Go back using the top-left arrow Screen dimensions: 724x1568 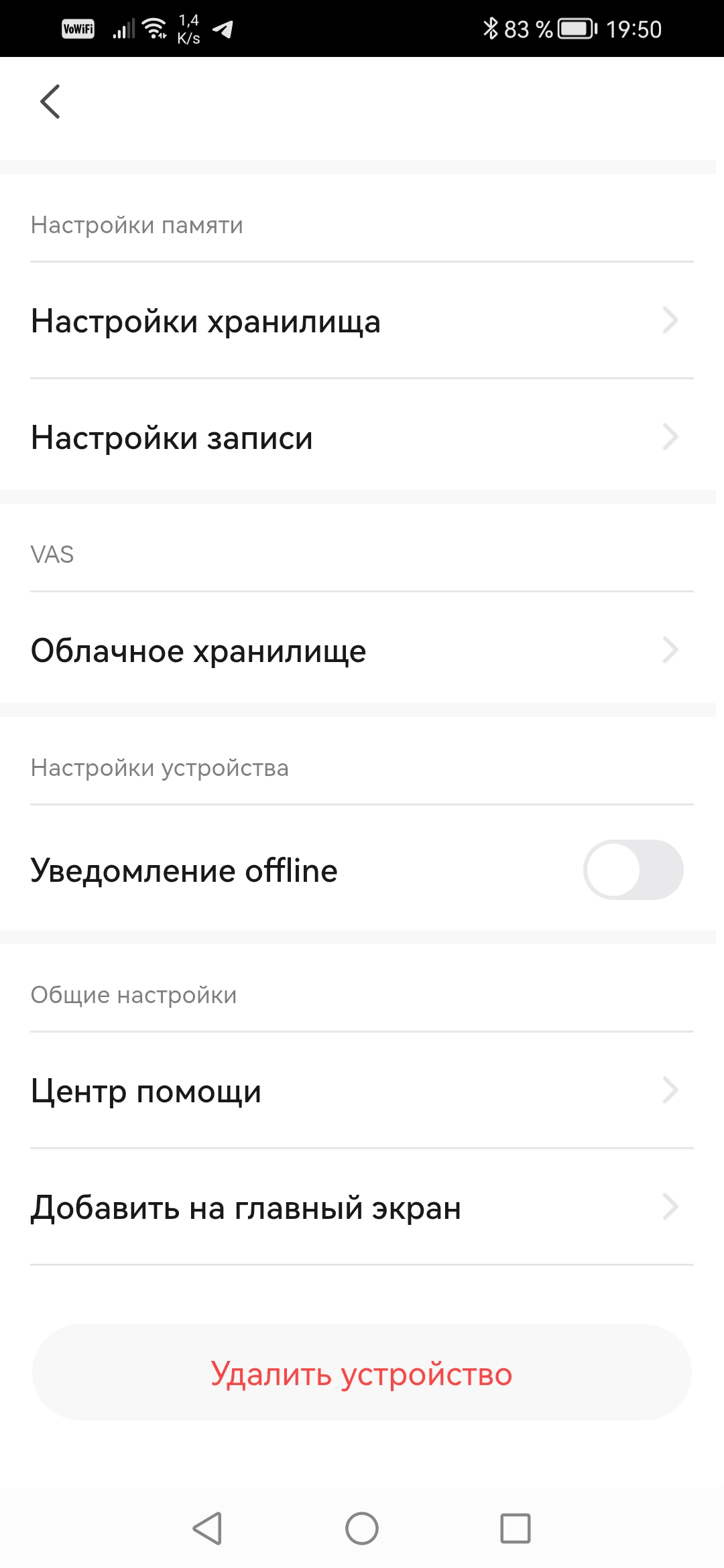pos(50,102)
